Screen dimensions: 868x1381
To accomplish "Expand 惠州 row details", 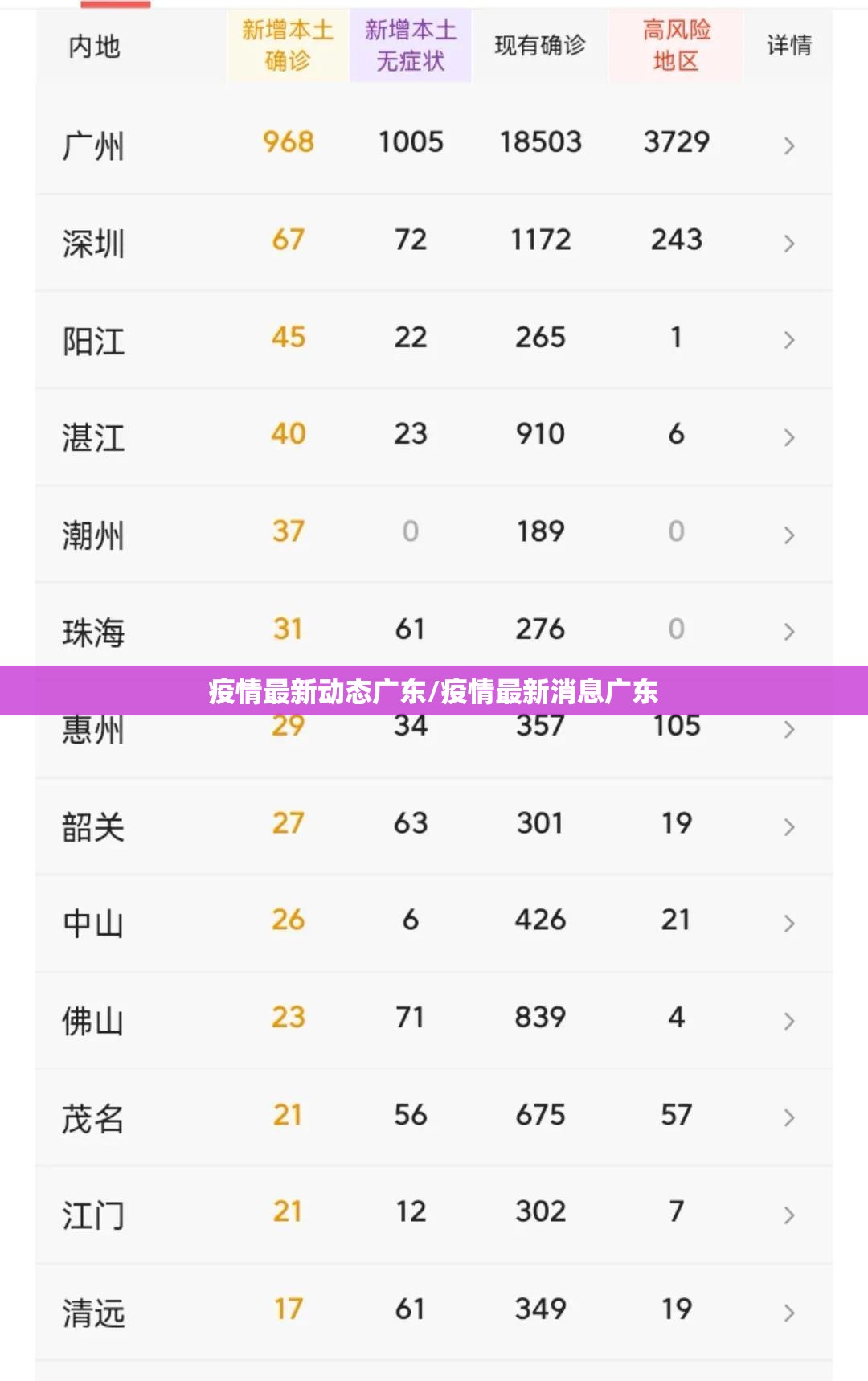I will 786,728.
